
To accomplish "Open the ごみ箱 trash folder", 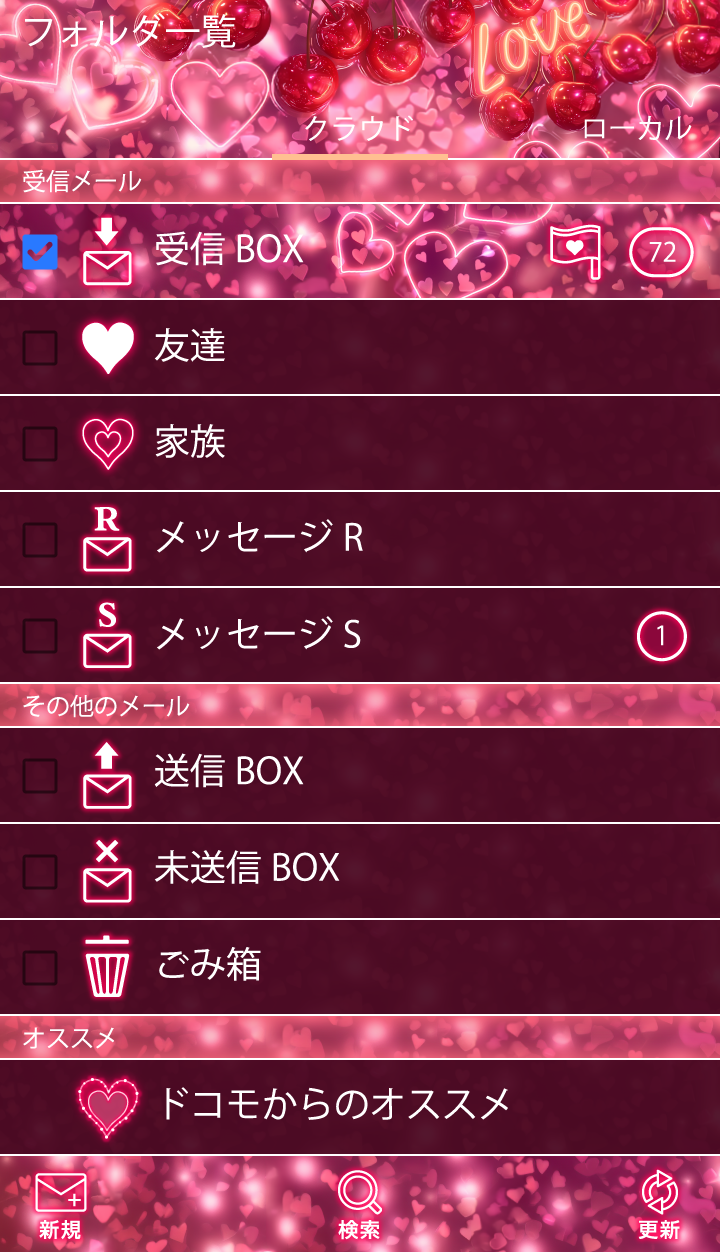I will [x=208, y=965].
